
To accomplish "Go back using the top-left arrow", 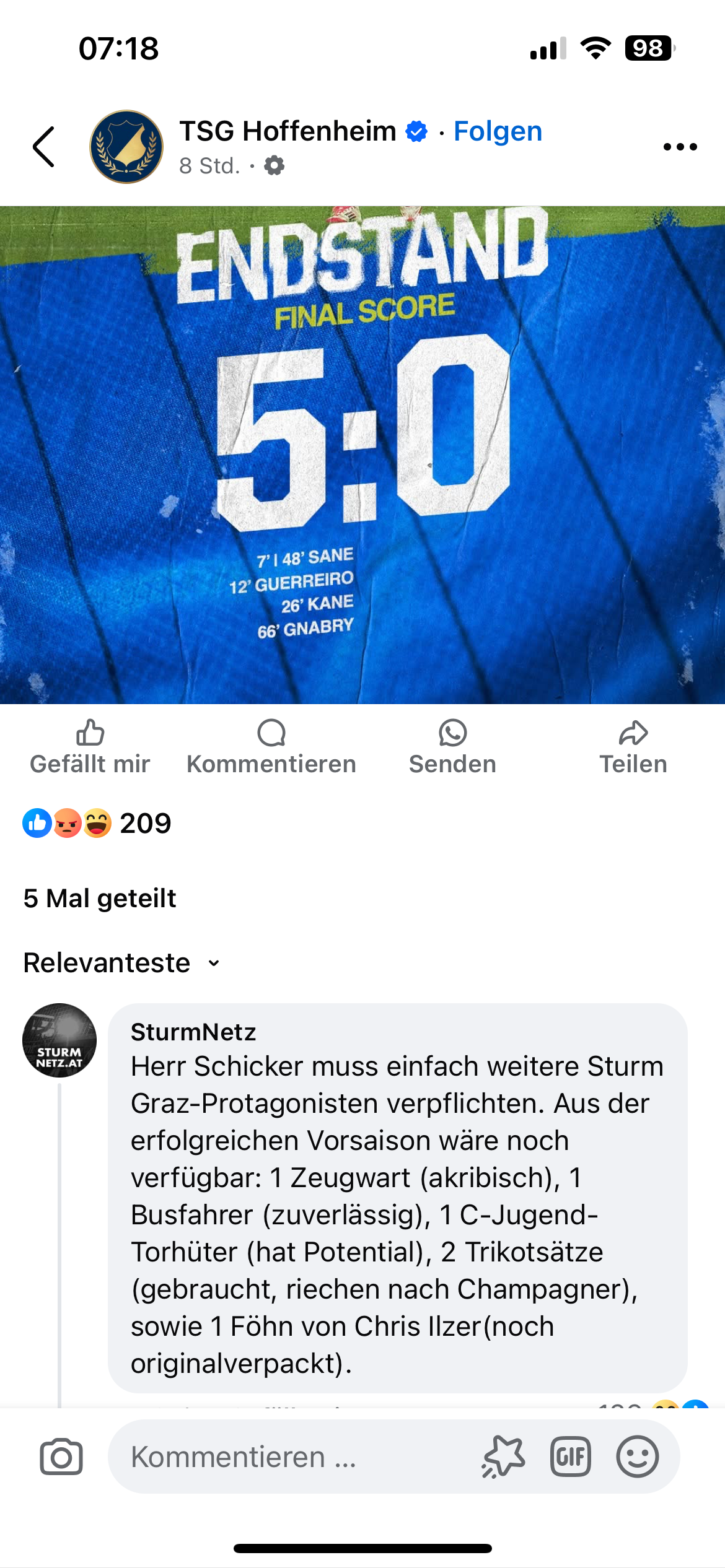I will pos(44,147).
